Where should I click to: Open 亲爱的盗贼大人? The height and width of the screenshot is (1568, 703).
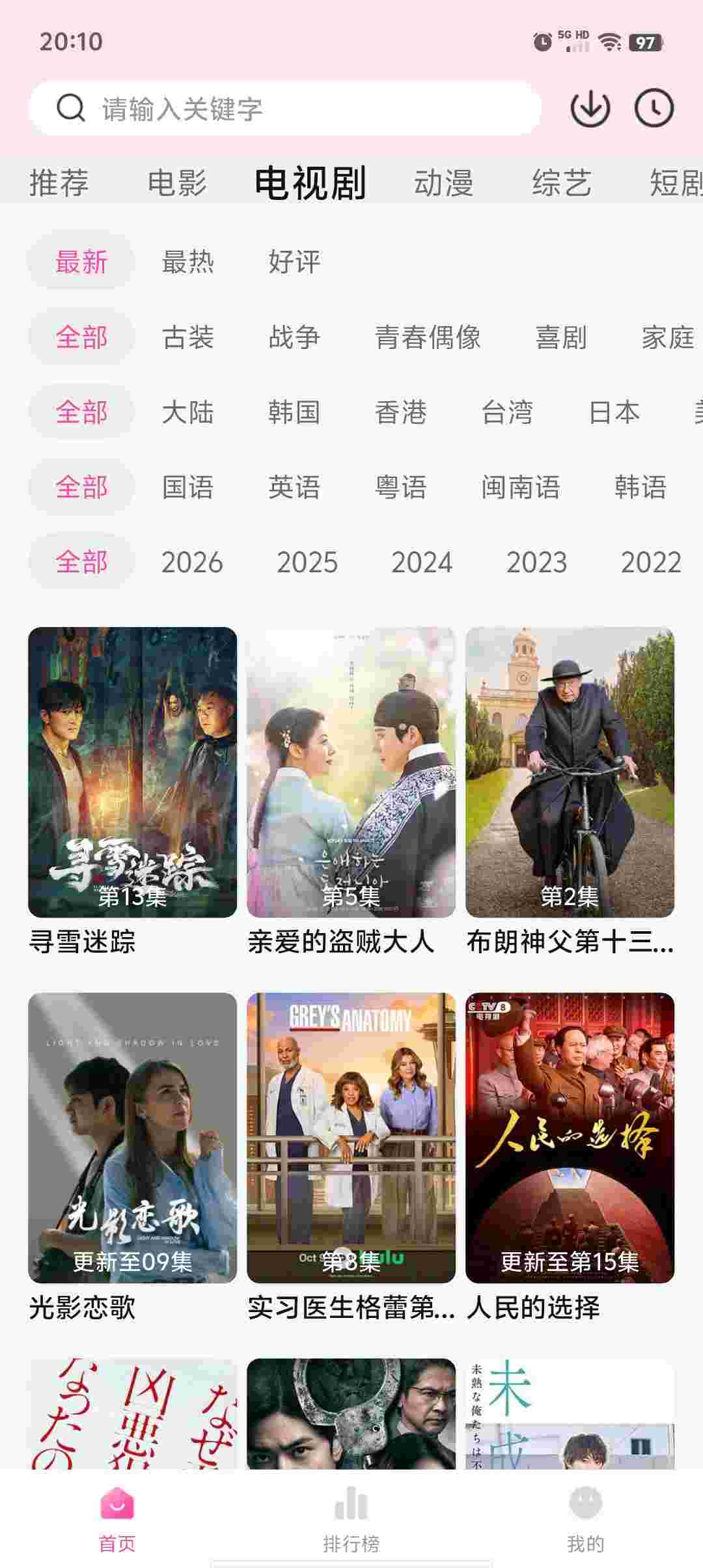tap(351, 772)
